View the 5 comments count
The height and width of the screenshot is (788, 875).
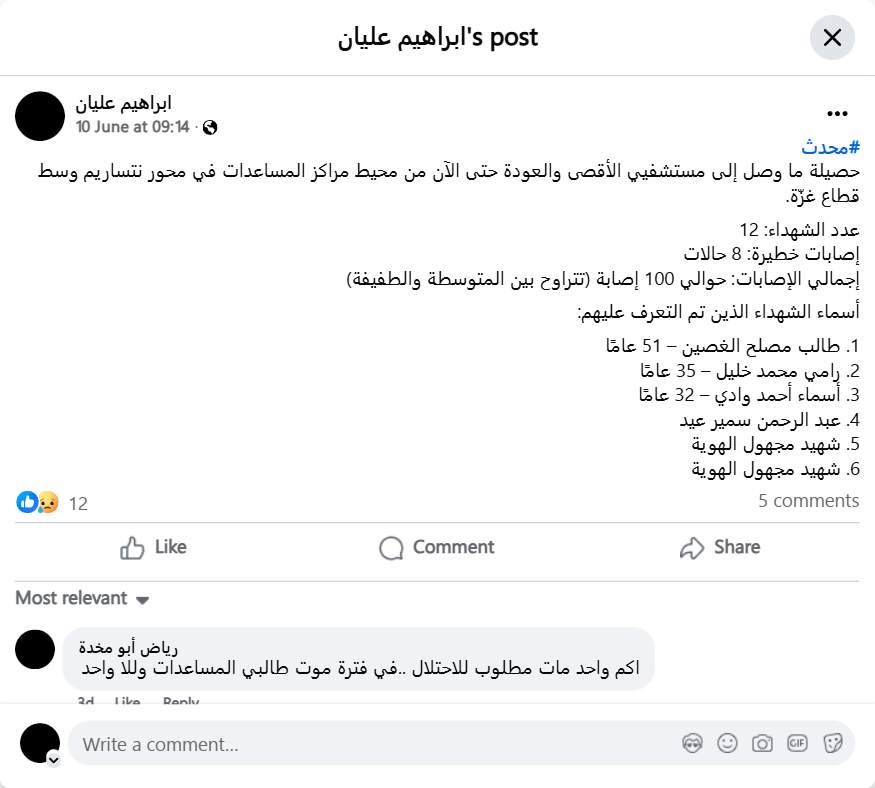click(808, 501)
